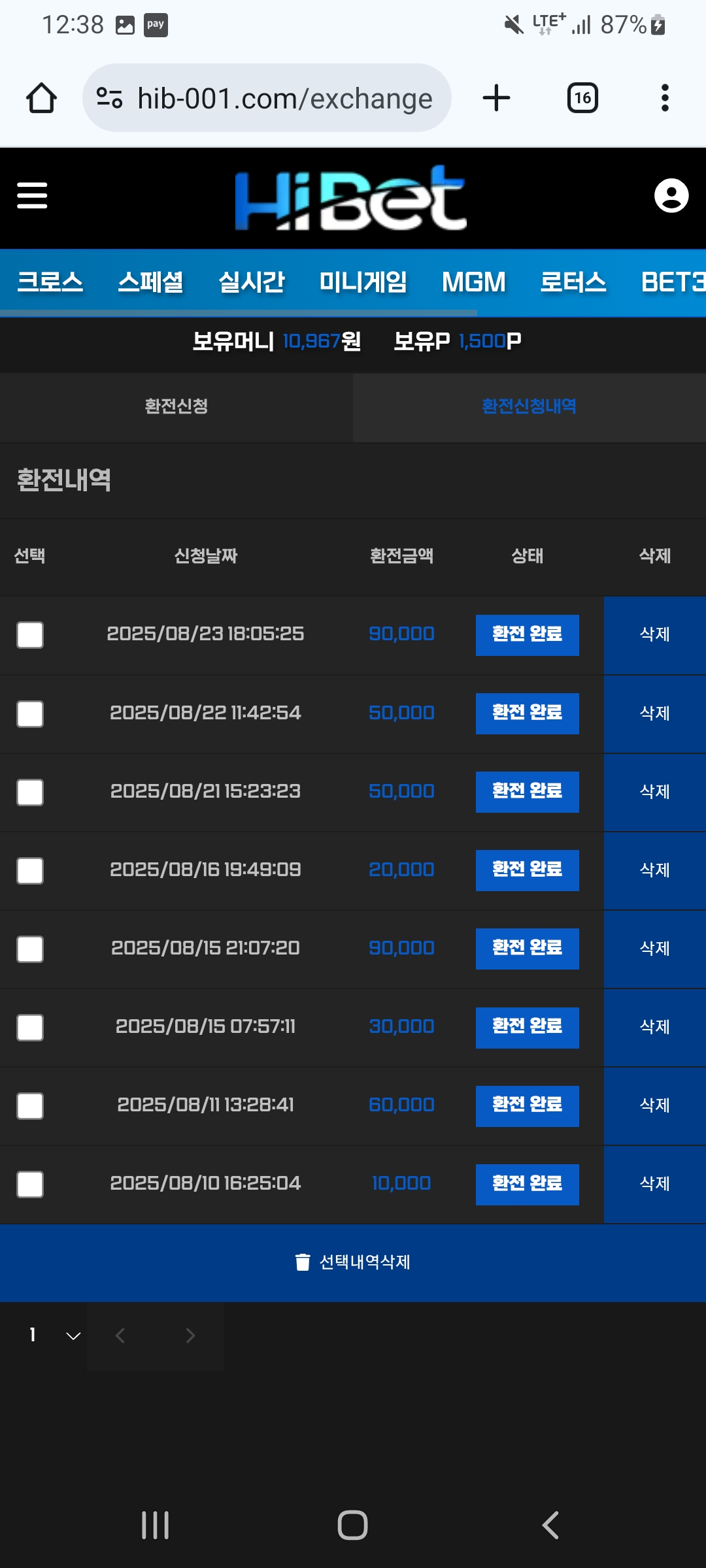Switch to the 환전신청 tab
The height and width of the screenshot is (1568, 706).
point(176,406)
